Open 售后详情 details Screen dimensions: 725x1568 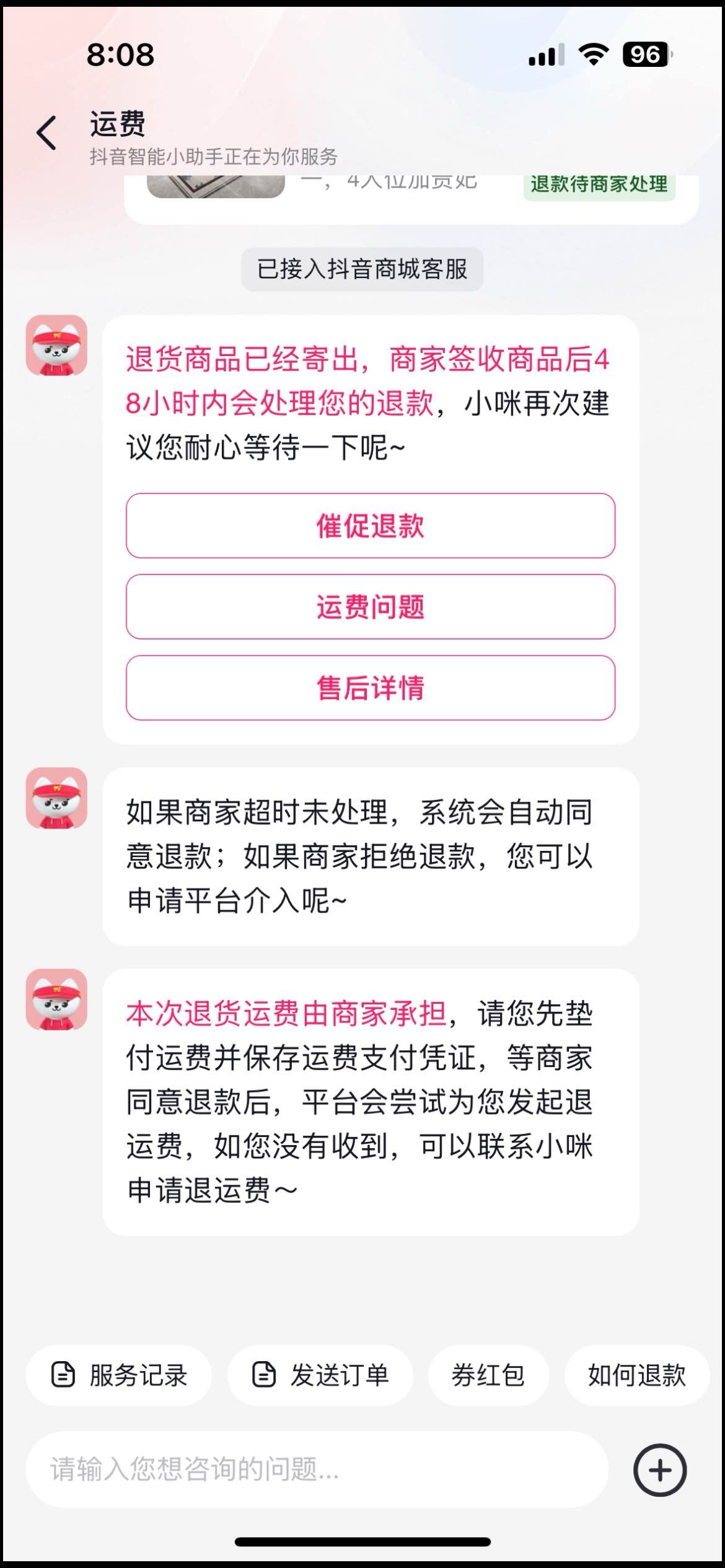tap(371, 688)
